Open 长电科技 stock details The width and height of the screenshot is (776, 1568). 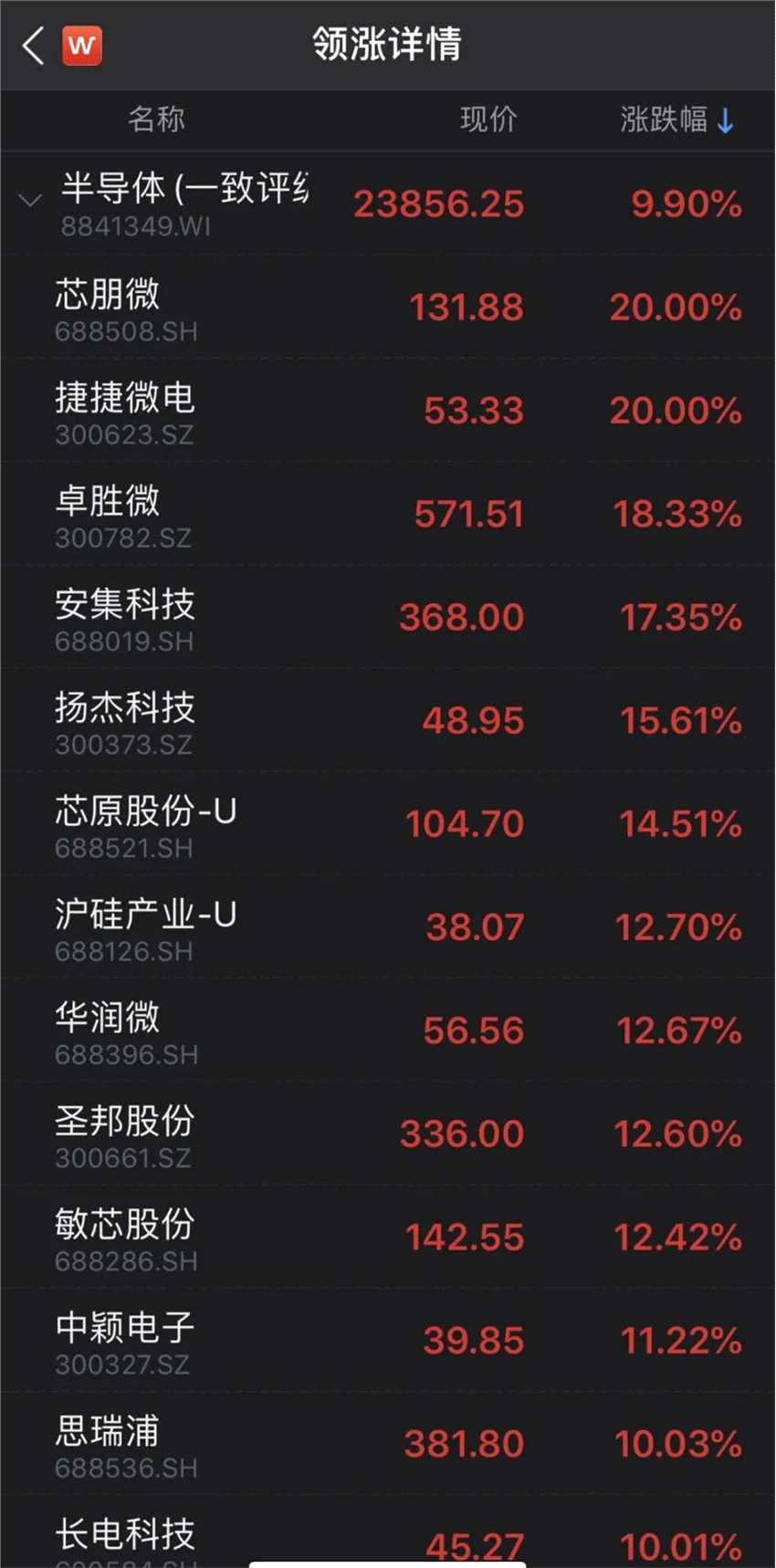388,1538
